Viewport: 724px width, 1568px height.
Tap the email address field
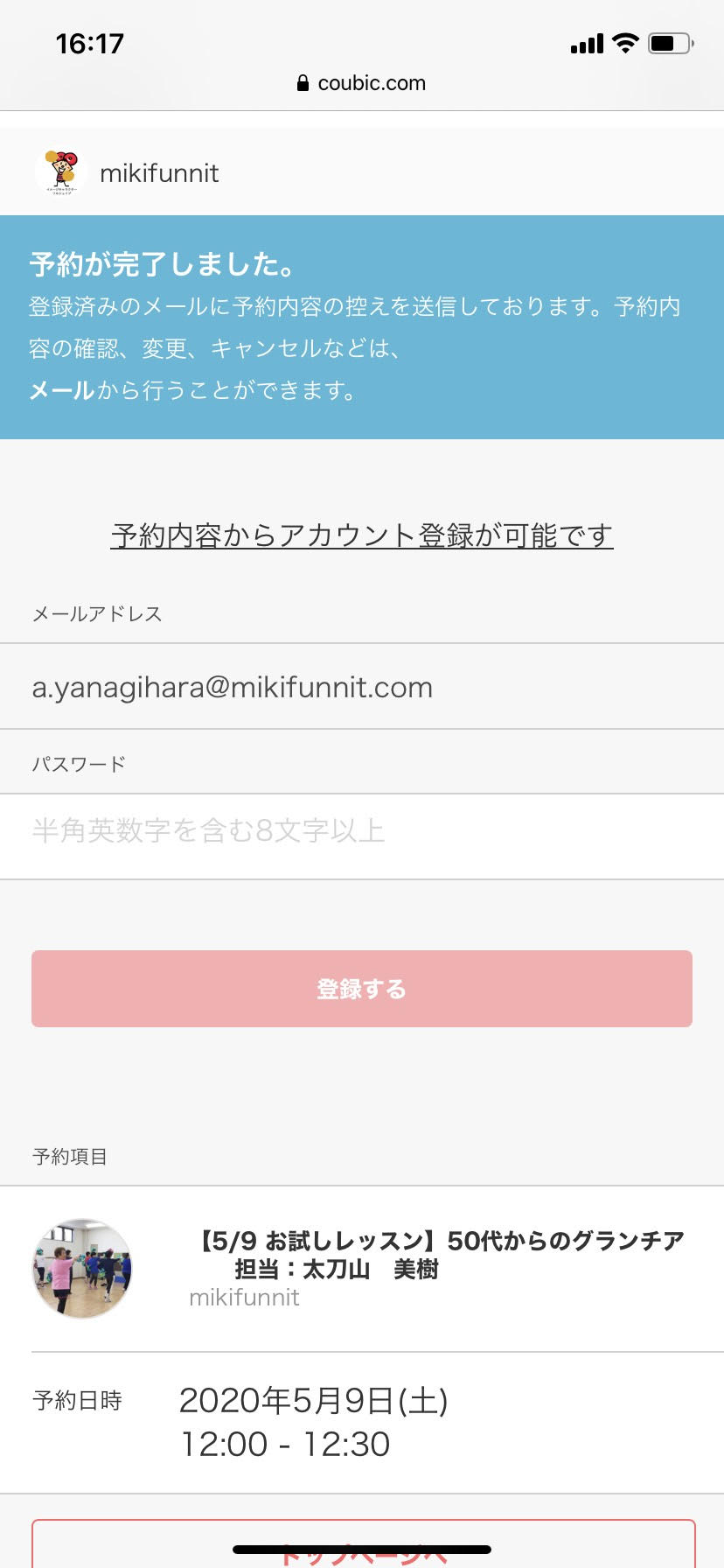(362, 688)
